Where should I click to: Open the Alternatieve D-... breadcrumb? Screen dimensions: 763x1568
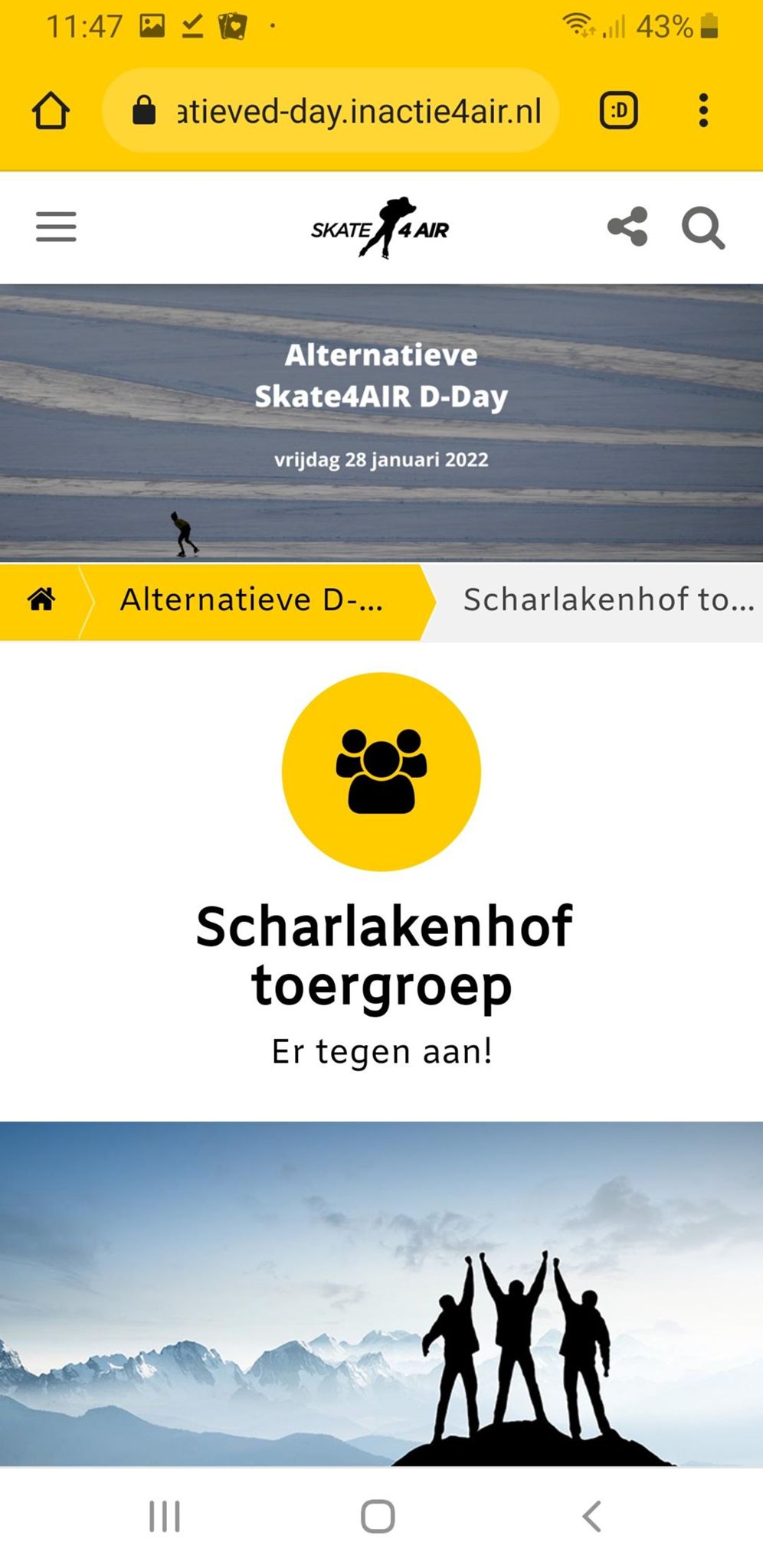[x=251, y=600]
